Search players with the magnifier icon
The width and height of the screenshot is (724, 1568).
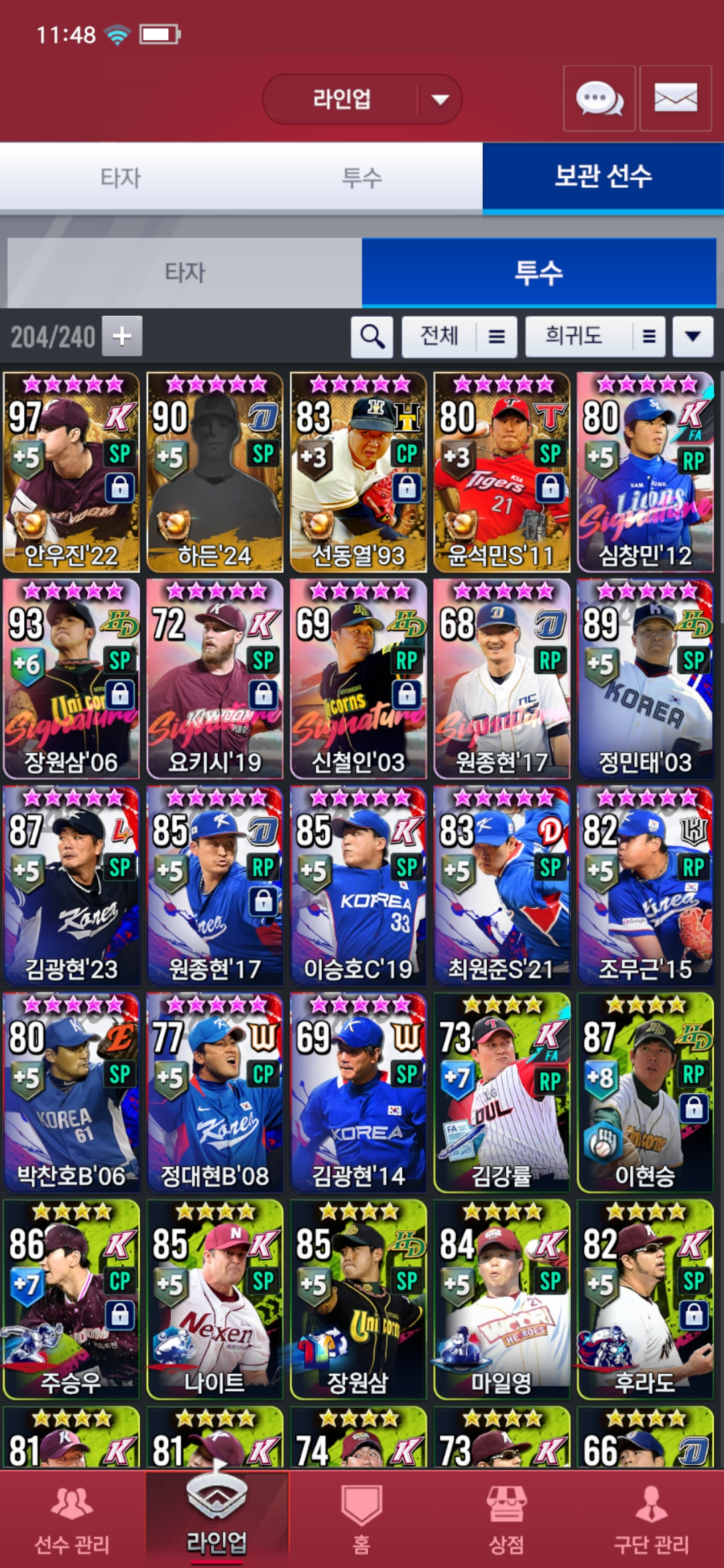(371, 336)
